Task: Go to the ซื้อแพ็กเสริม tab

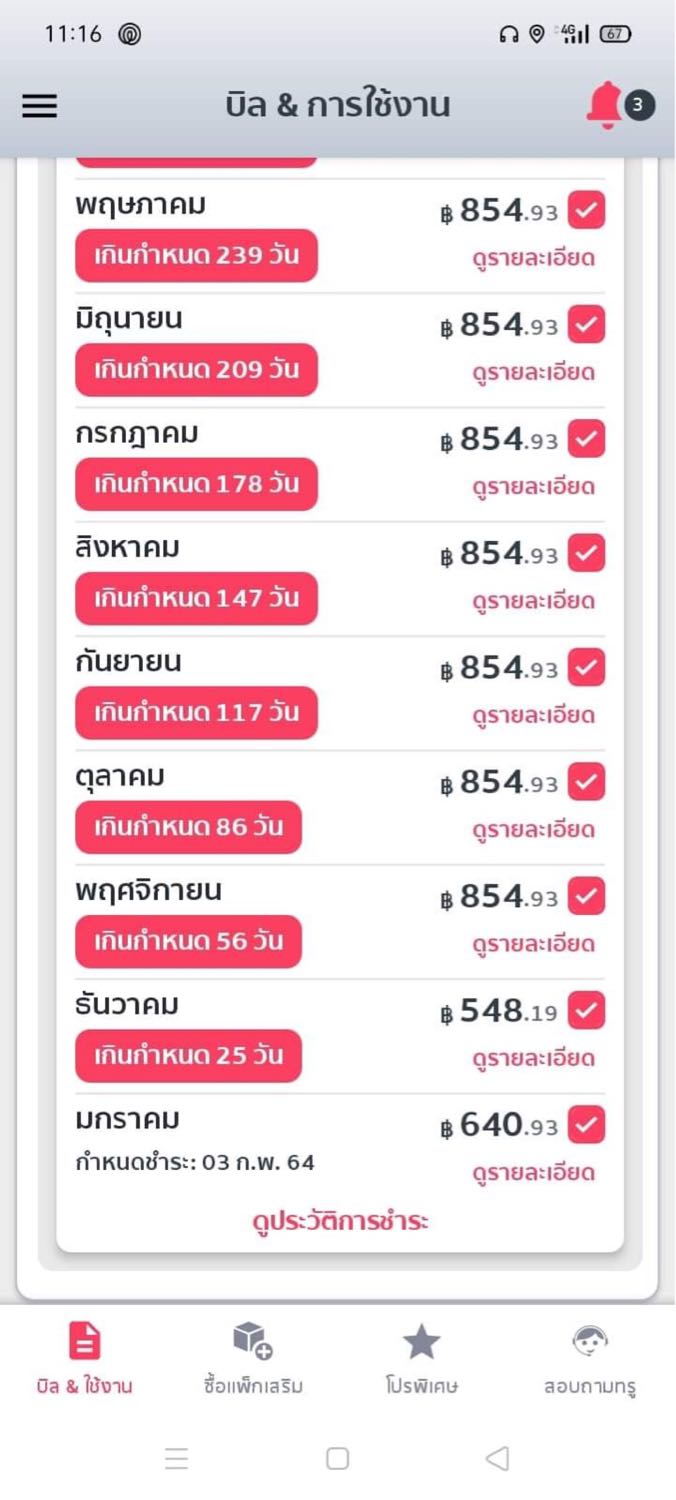Action: (252, 1358)
